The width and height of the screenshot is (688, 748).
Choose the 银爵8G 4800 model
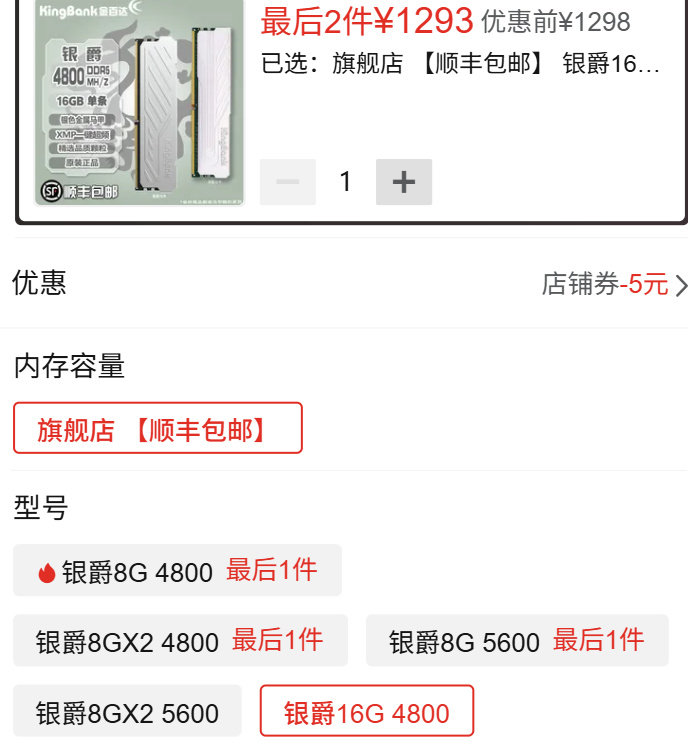(177, 571)
